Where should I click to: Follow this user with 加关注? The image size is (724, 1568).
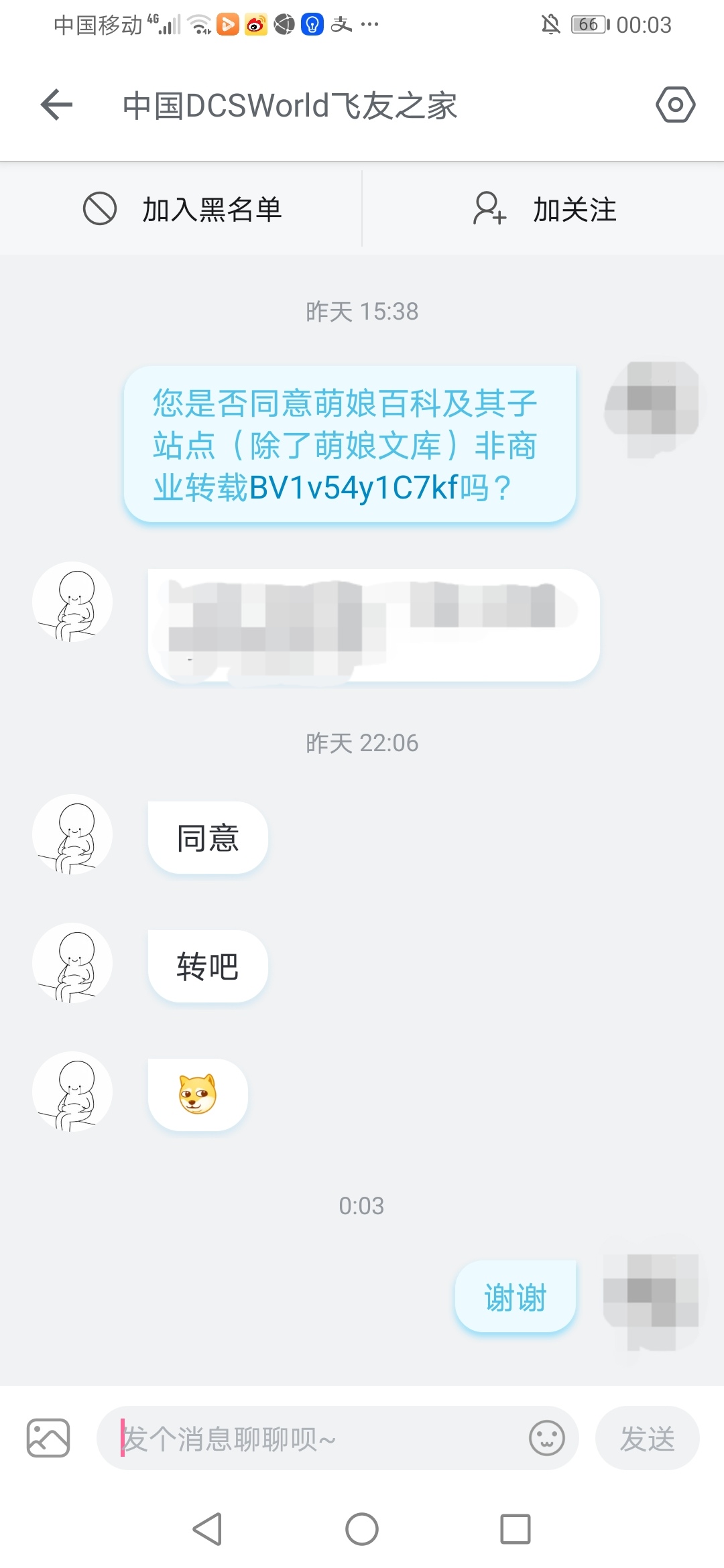(x=544, y=209)
